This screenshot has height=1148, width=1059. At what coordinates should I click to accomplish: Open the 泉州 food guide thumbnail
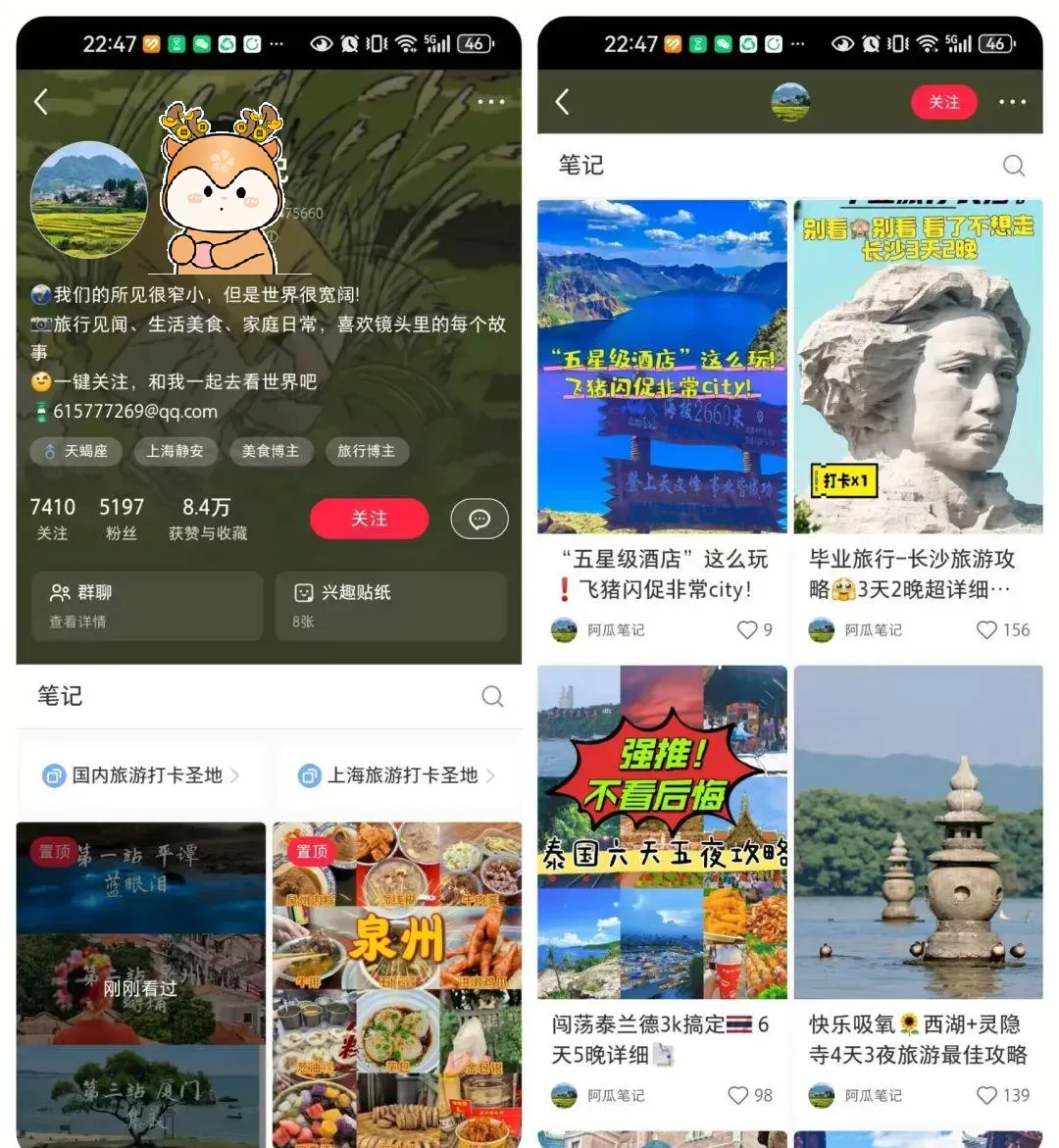click(397, 980)
